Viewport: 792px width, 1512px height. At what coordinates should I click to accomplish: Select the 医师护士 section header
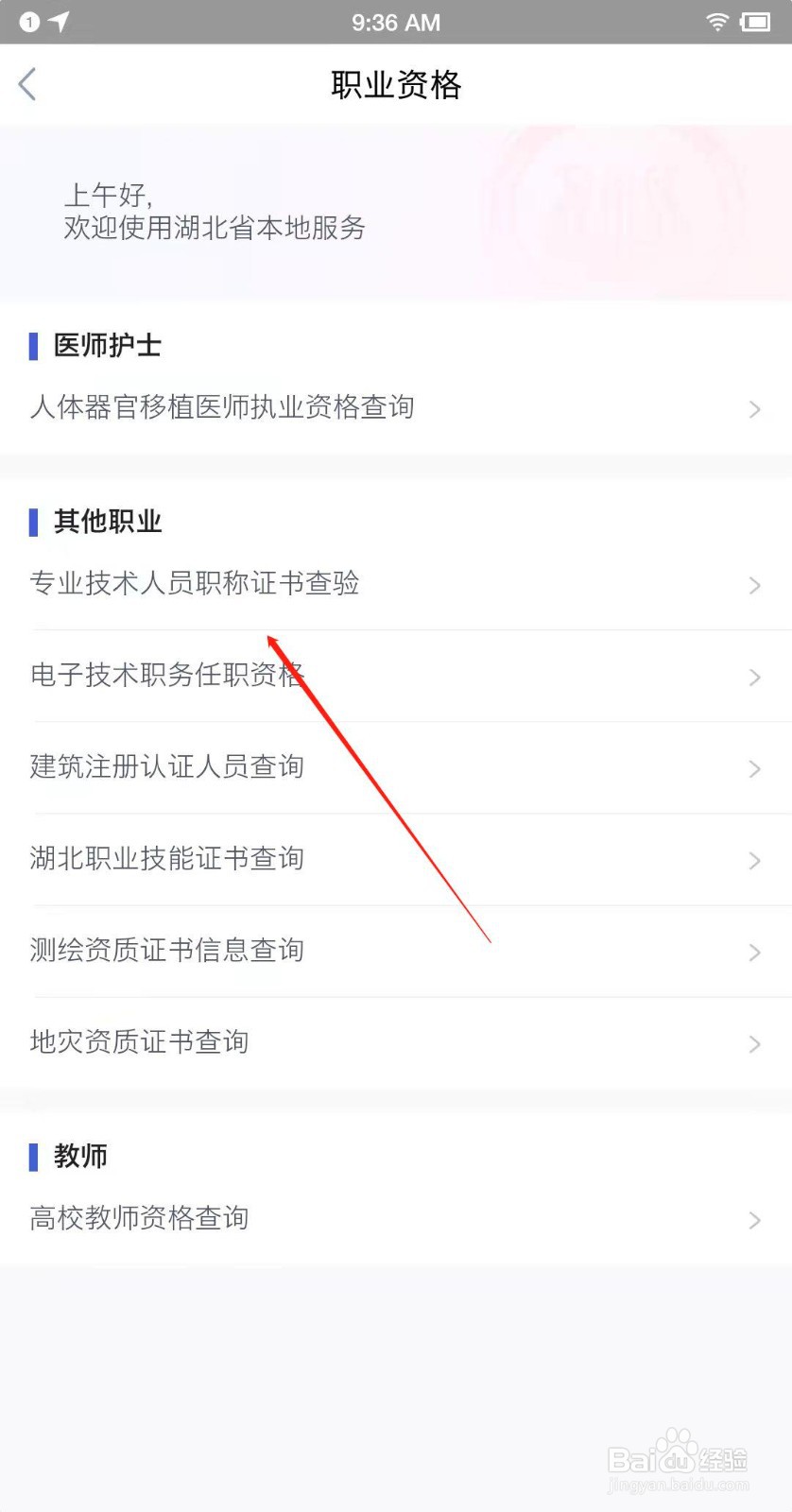click(x=107, y=346)
